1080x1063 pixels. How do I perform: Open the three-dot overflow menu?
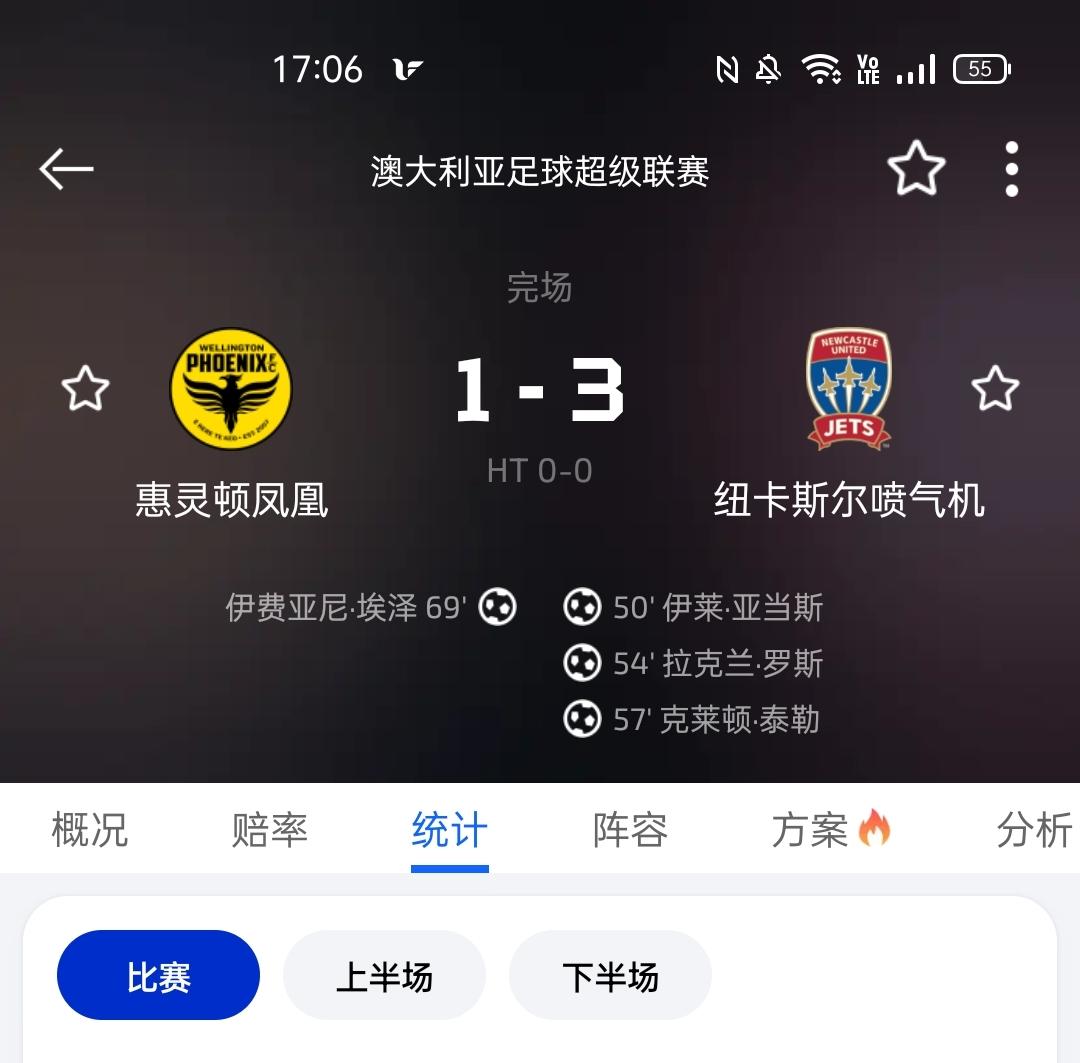[1011, 169]
